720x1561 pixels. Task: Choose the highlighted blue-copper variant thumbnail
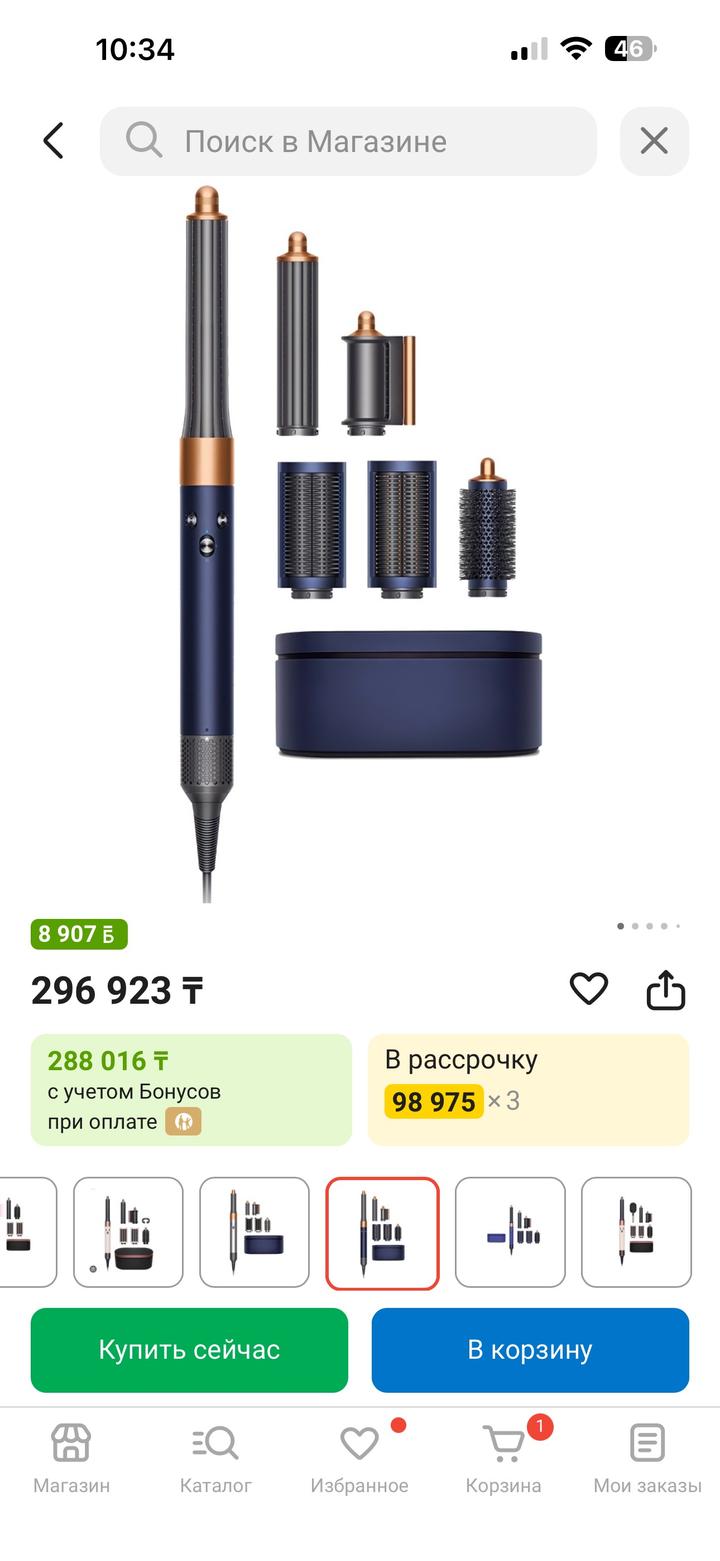(x=382, y=1232)
